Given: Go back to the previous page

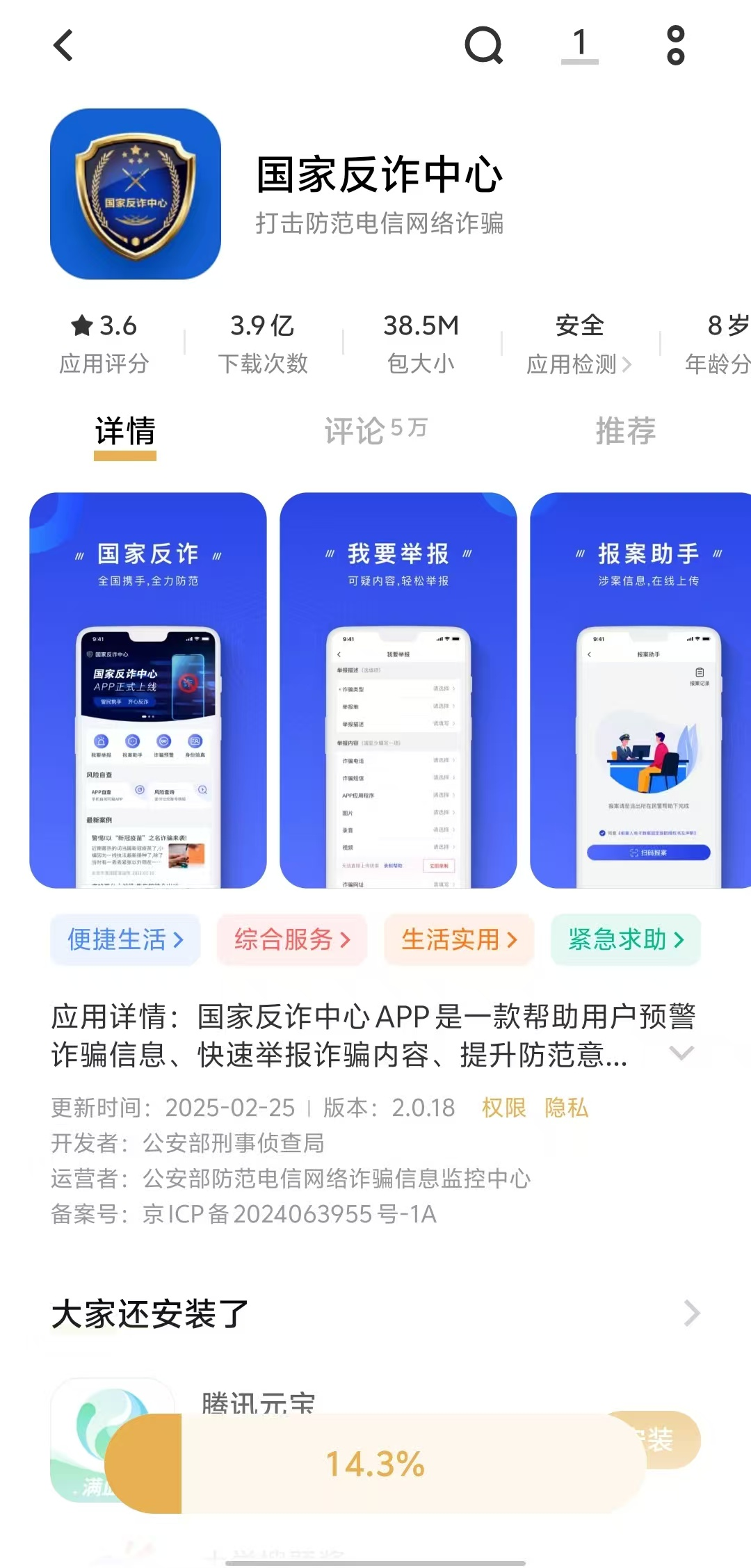Looking at the screenshot, I should tap(63, 46).
